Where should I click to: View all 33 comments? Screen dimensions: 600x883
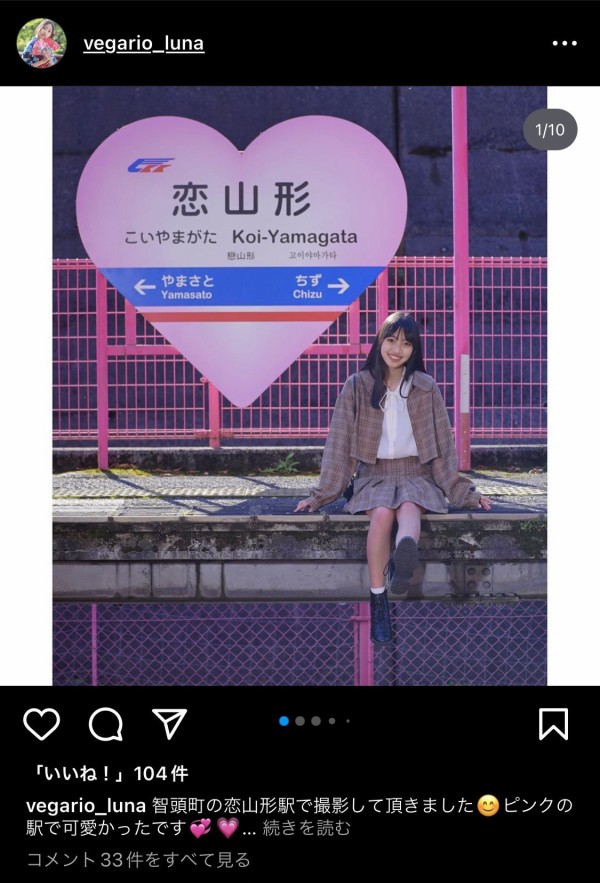(x=138, y=859)
